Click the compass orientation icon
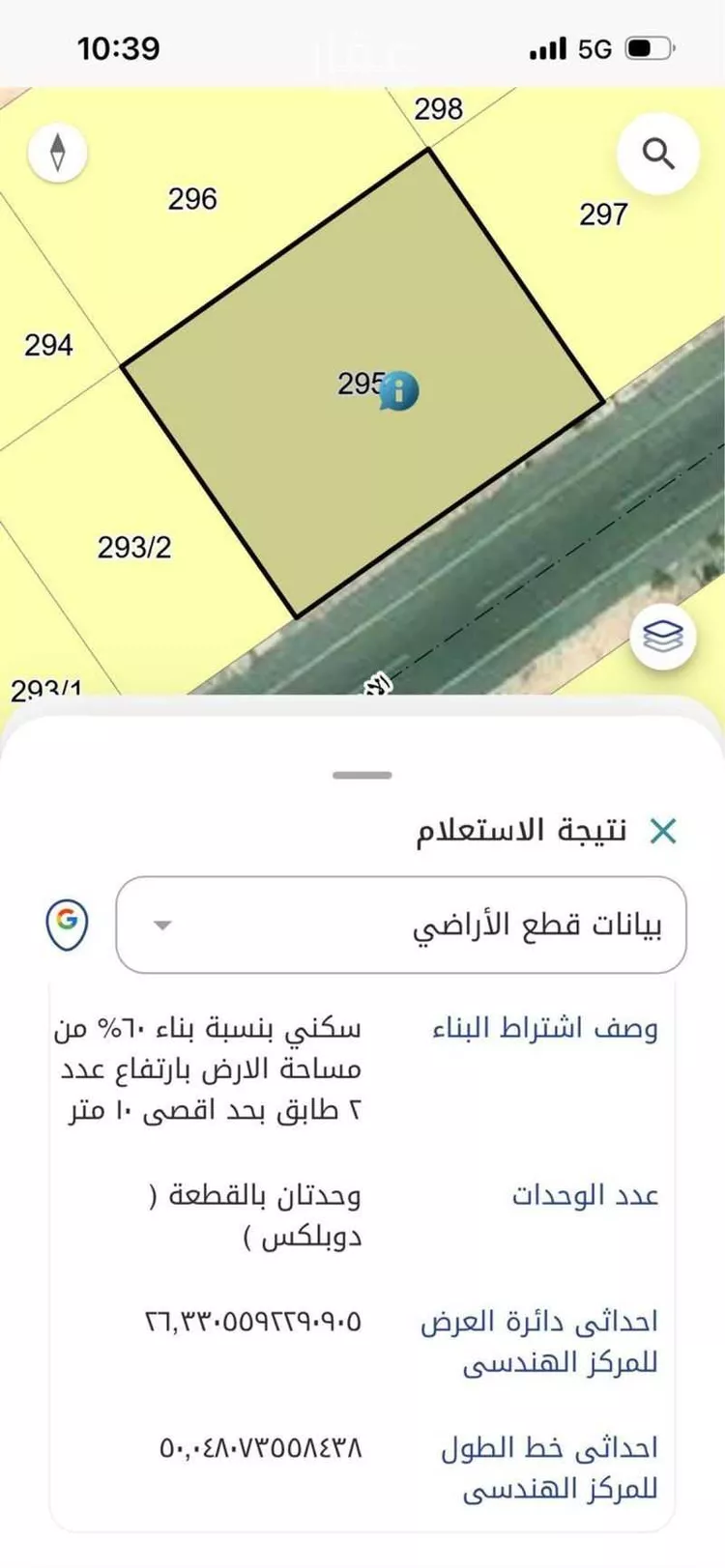 57,153
